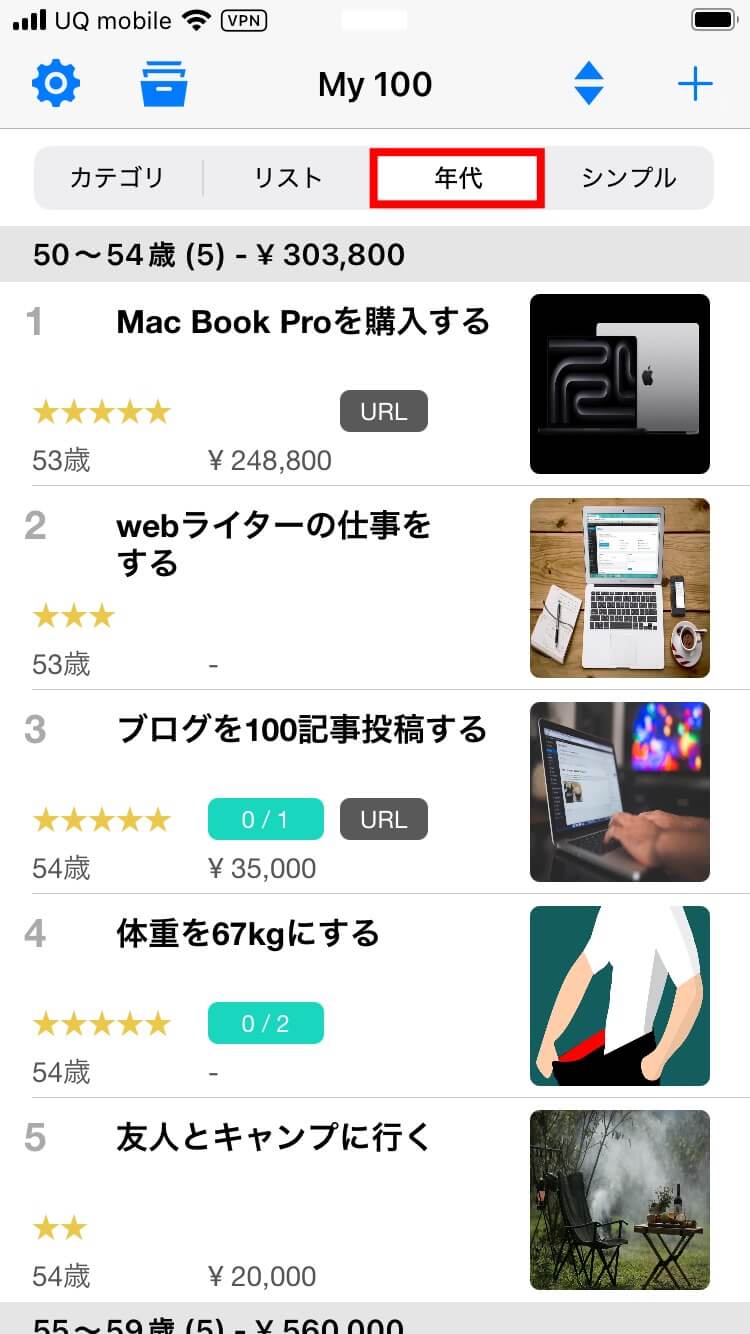Image resolution: width=750 pixels, height=1334 pixels.
Task: Open the webライターの仕事をする item
Action: pyautogui.click(x=273, y=544)
